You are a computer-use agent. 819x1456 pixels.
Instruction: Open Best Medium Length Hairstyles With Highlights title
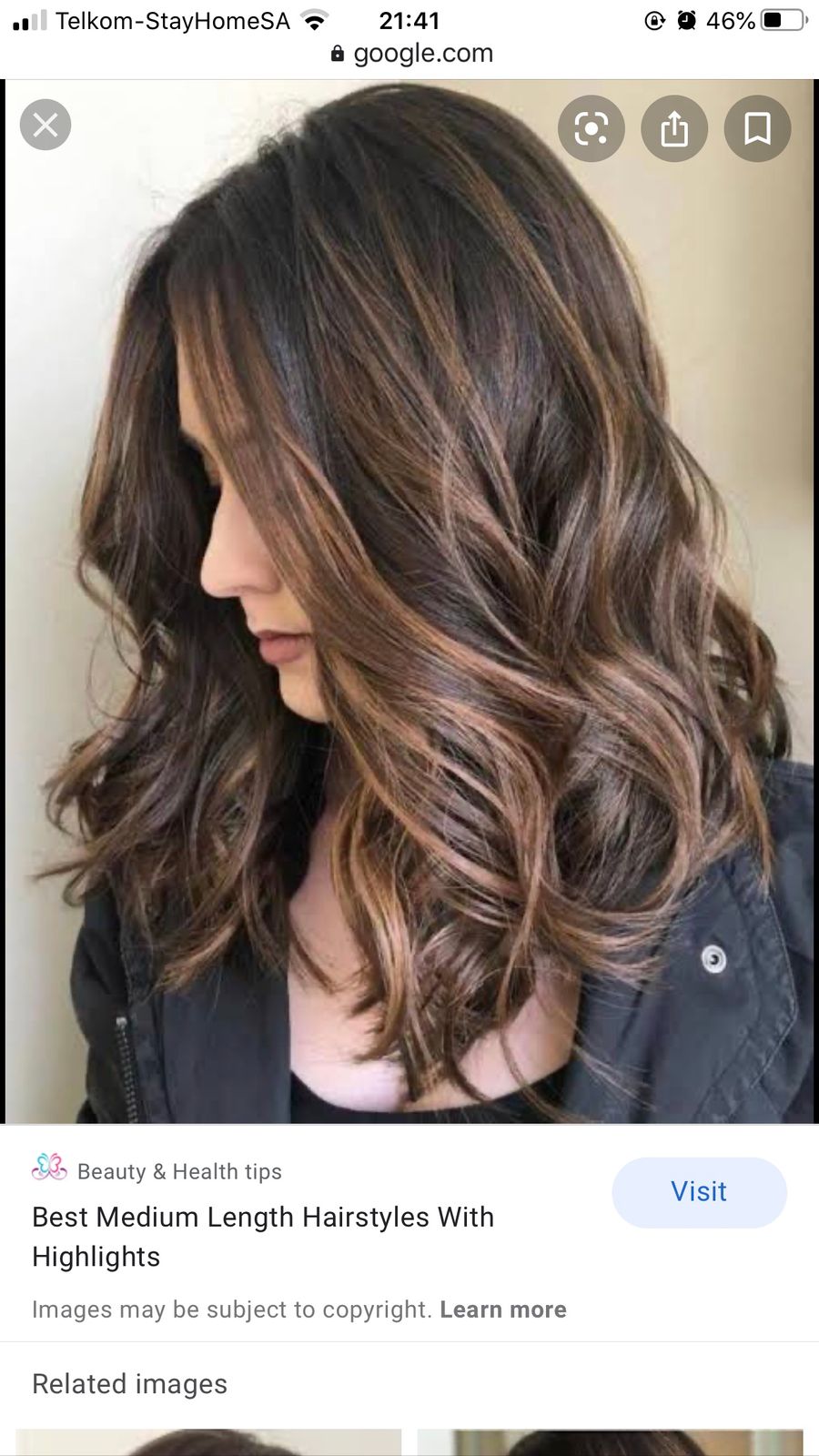[263, 1236]
